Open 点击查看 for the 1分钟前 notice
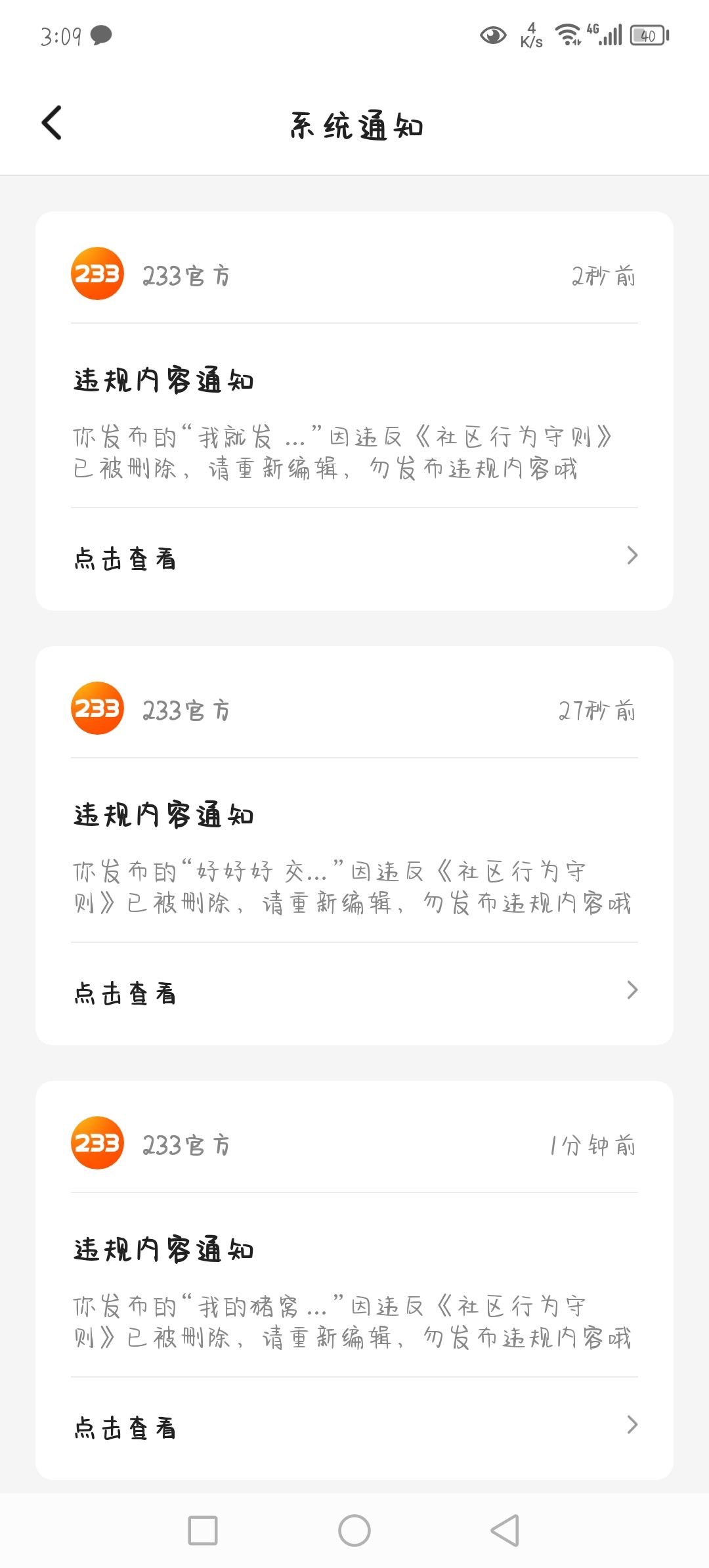The width and height of the screenshot is (709, 1568). tap(354, 1427)
